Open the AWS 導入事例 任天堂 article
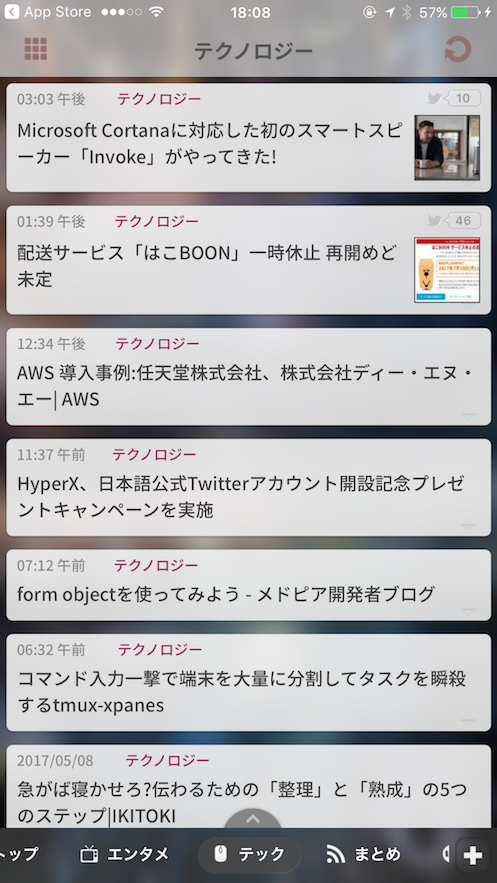Screen dimensions: 497x883 point(248,377)
